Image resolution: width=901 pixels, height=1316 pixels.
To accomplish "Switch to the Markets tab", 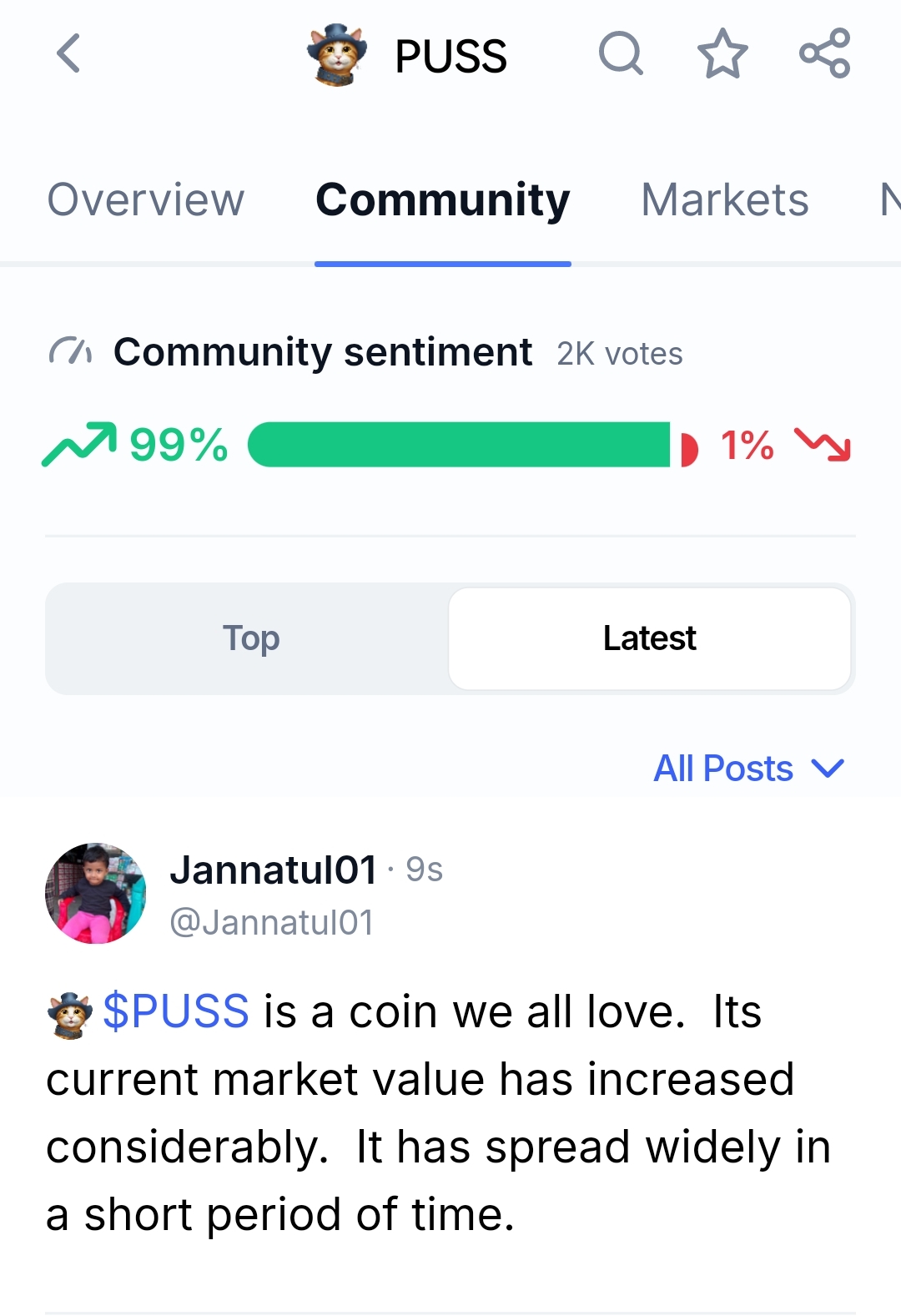I will pyautogui.click(x=724, y=200).
